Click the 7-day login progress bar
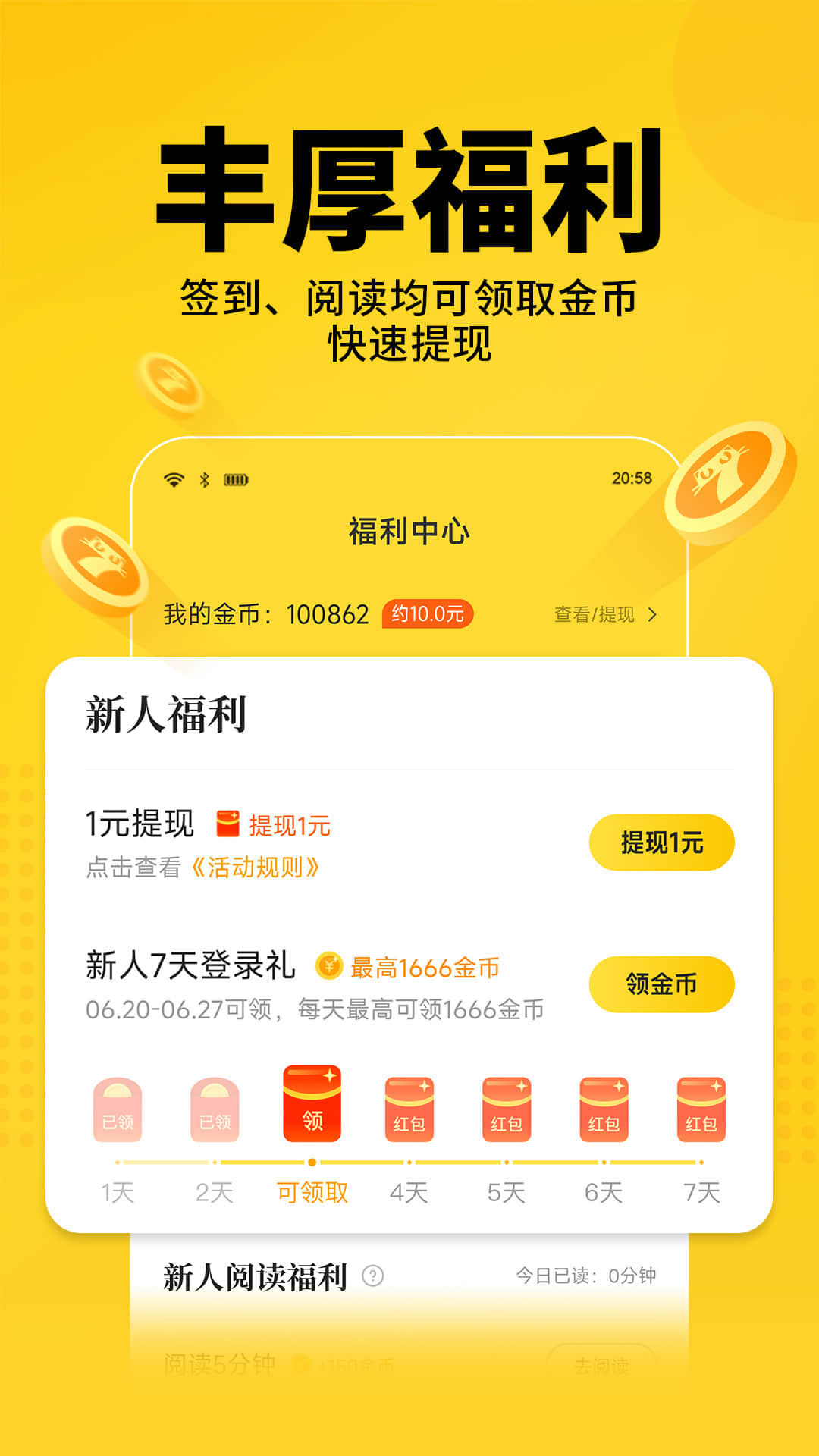 click(x=409, y=1159)
